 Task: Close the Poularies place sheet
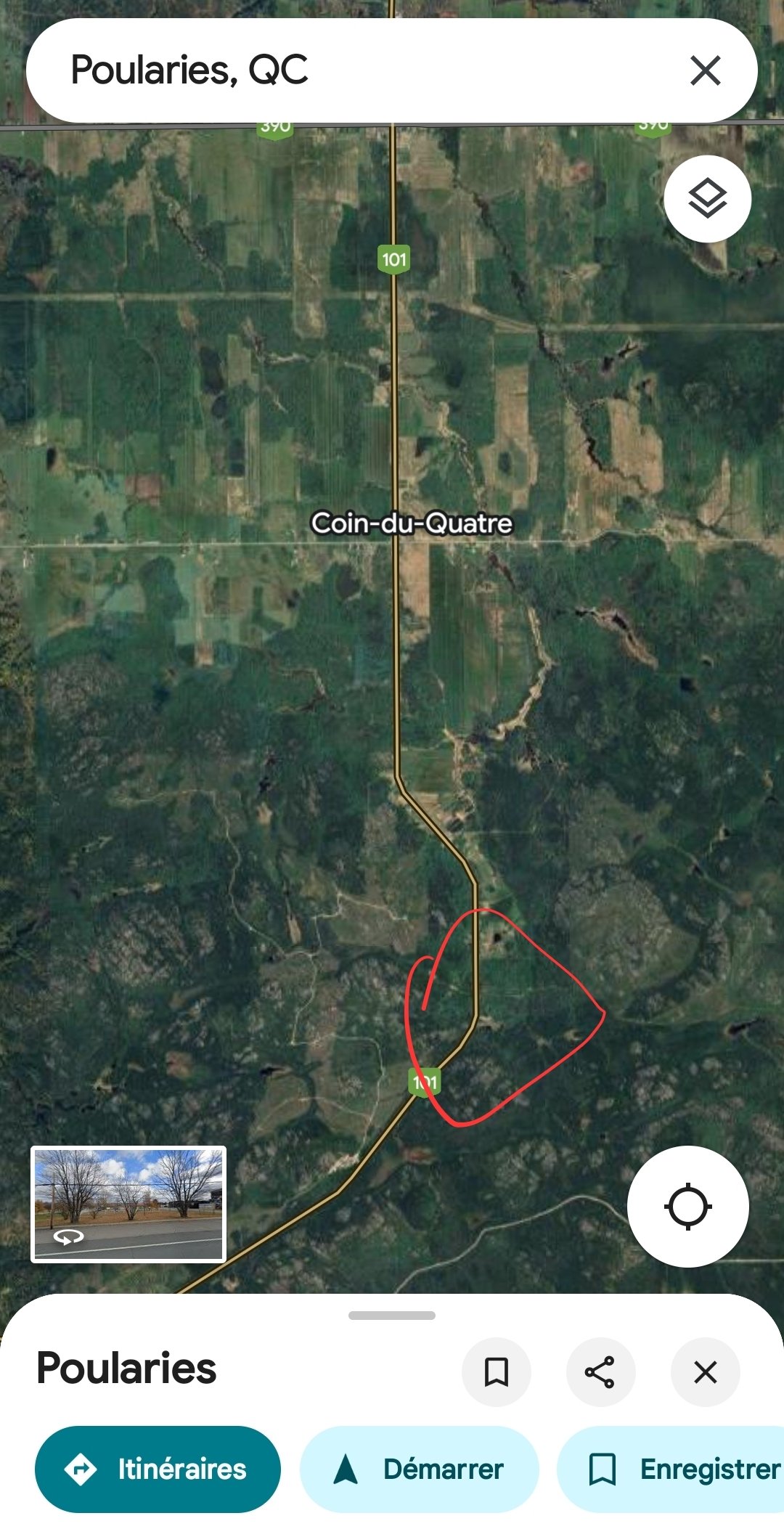[705, 1372]
